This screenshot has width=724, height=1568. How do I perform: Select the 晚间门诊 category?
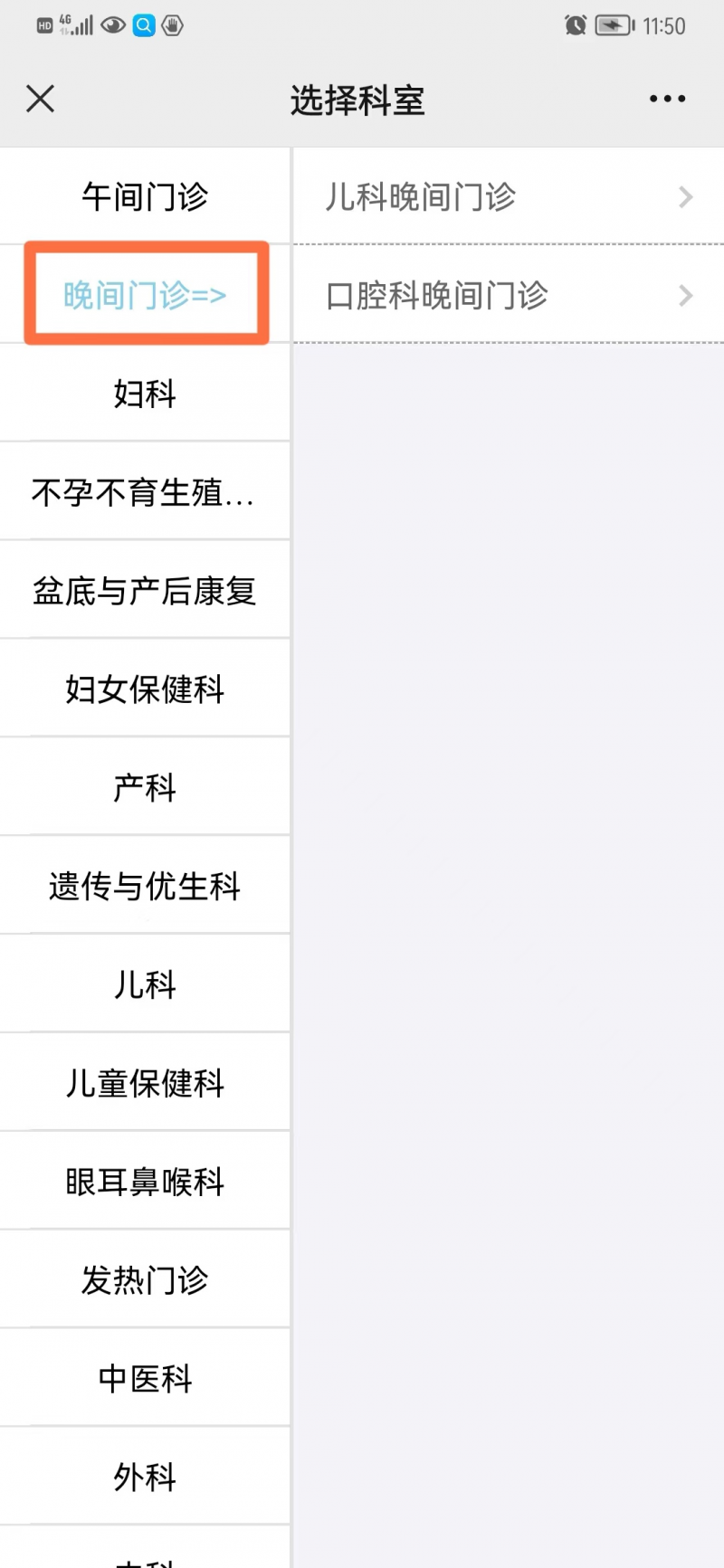[x=145, y=295]
